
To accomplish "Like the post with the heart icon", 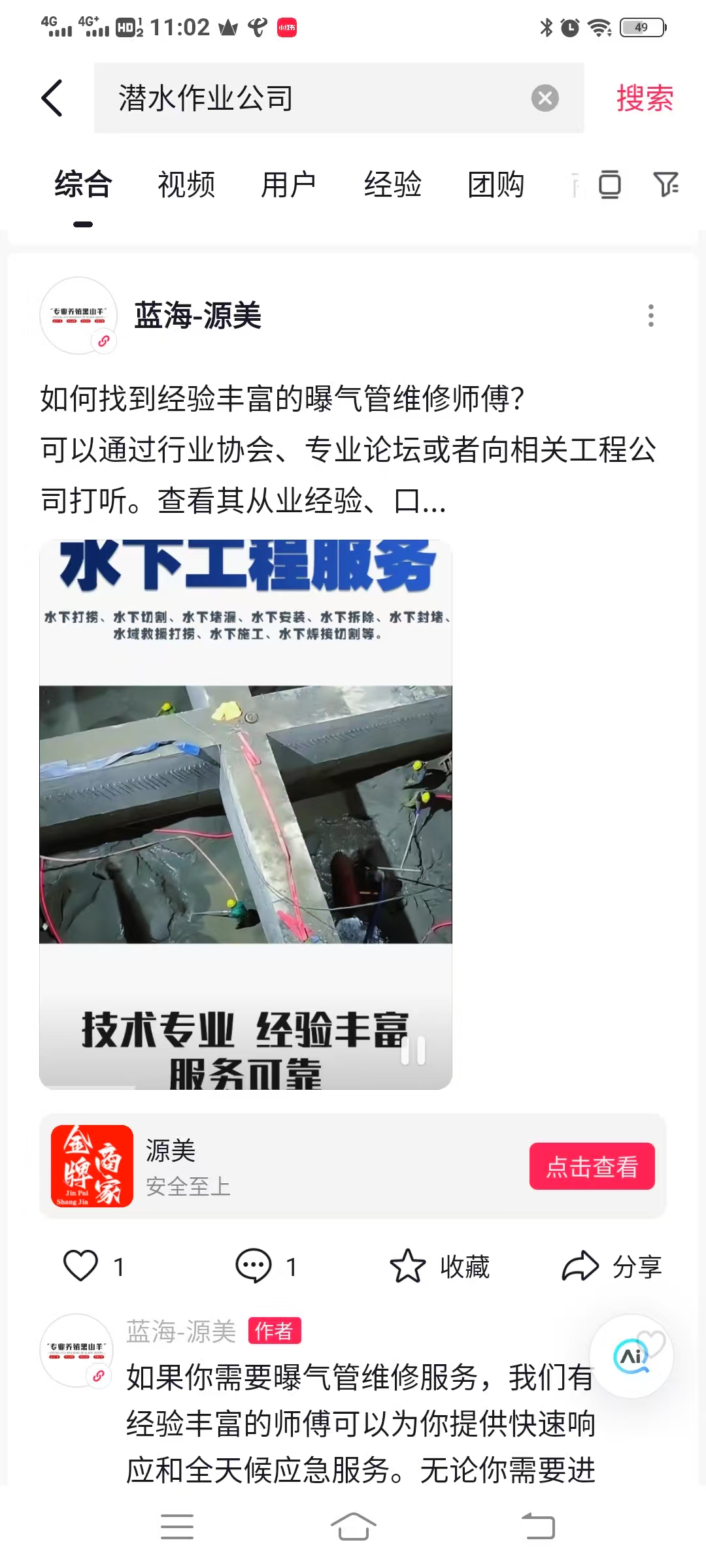I will pos(80,1266).
